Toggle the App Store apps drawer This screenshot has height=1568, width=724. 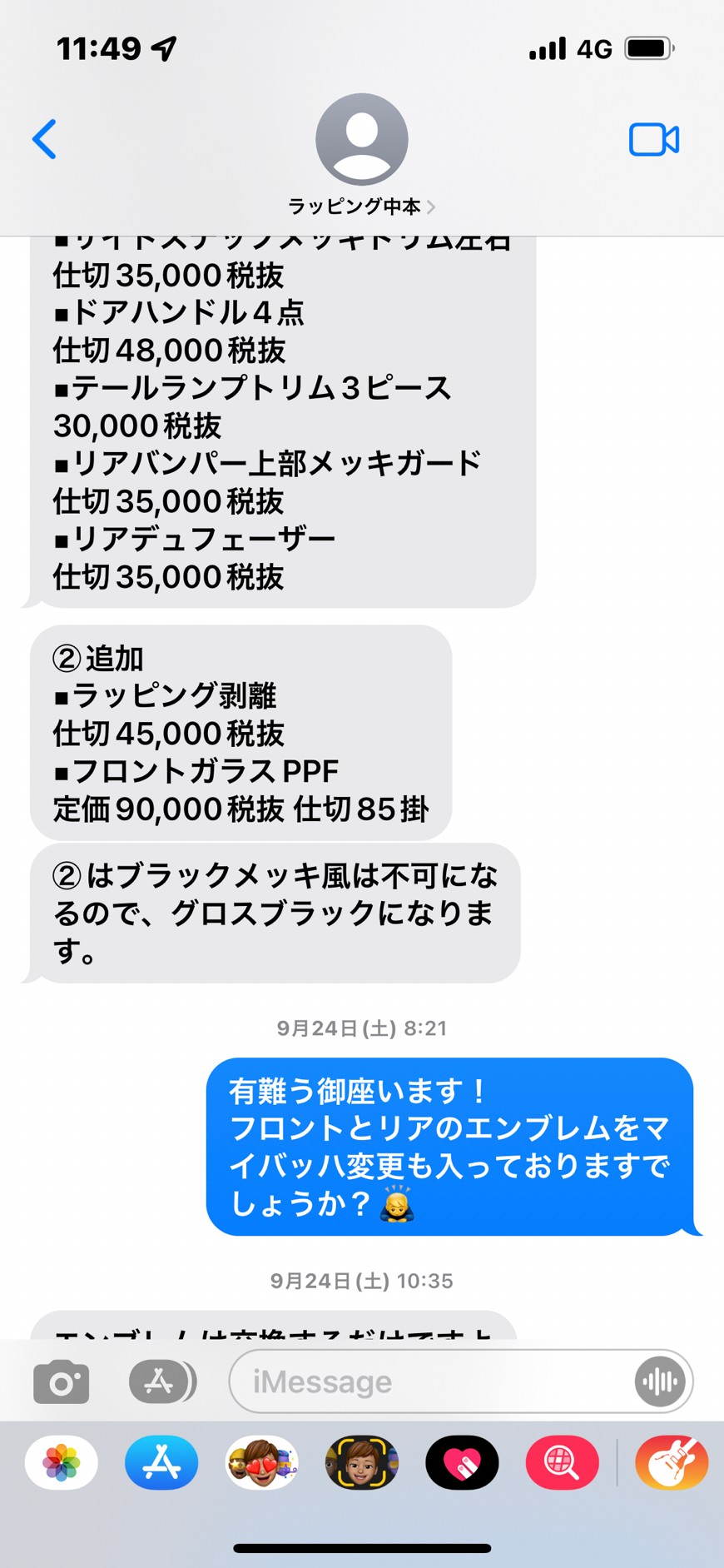tap(162, 1382)
